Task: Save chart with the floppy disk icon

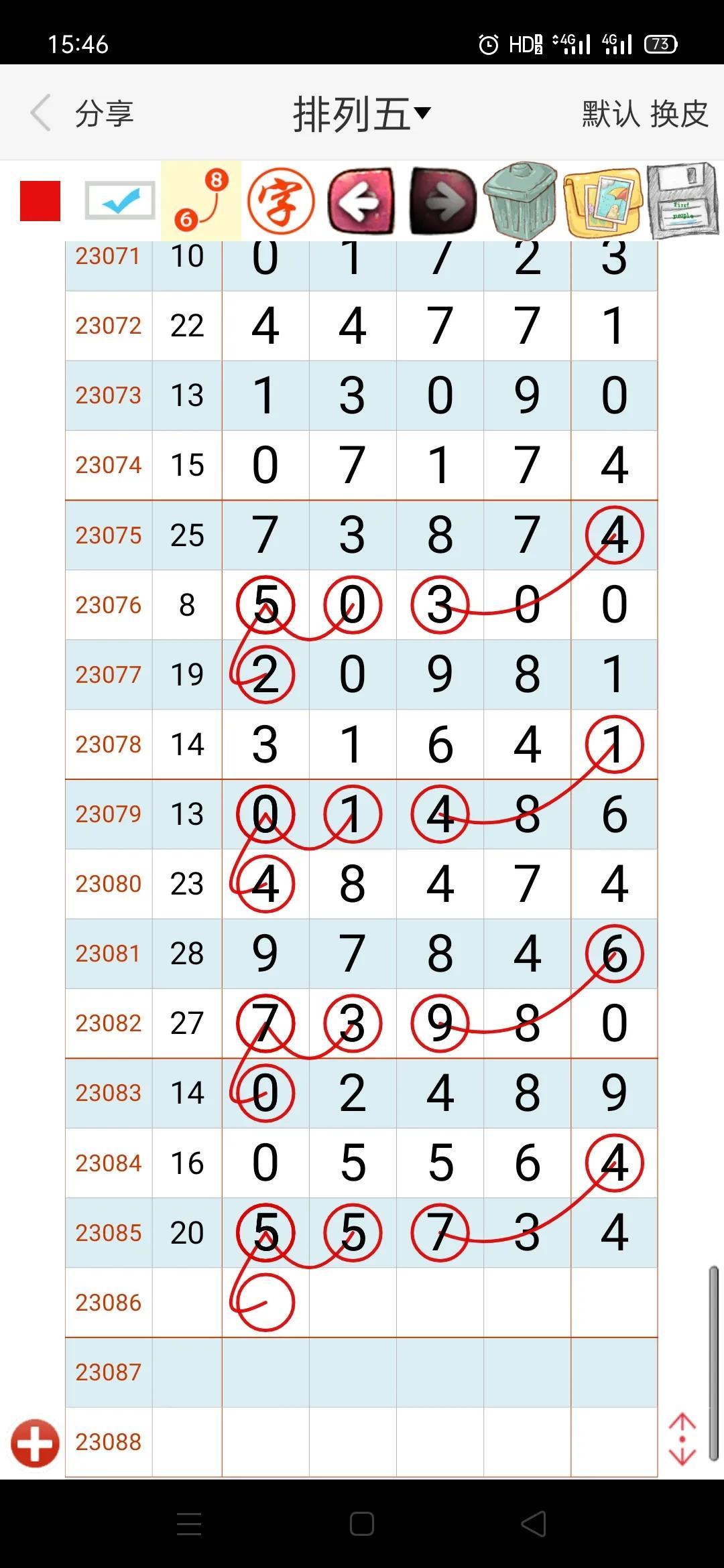Action: pyautogui.click(x=683, y=200)
